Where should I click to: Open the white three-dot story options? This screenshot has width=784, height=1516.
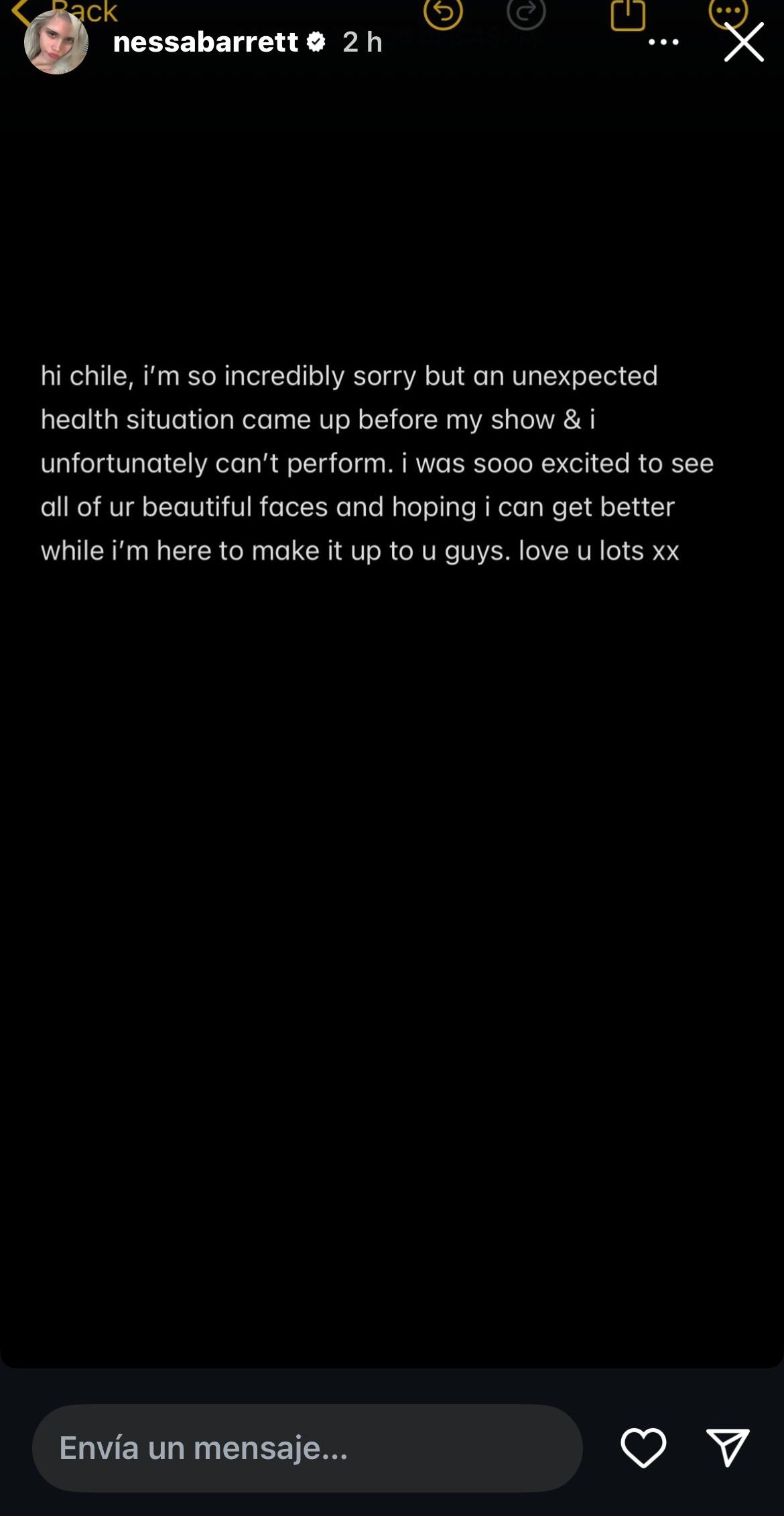click(x=663, y=42)
